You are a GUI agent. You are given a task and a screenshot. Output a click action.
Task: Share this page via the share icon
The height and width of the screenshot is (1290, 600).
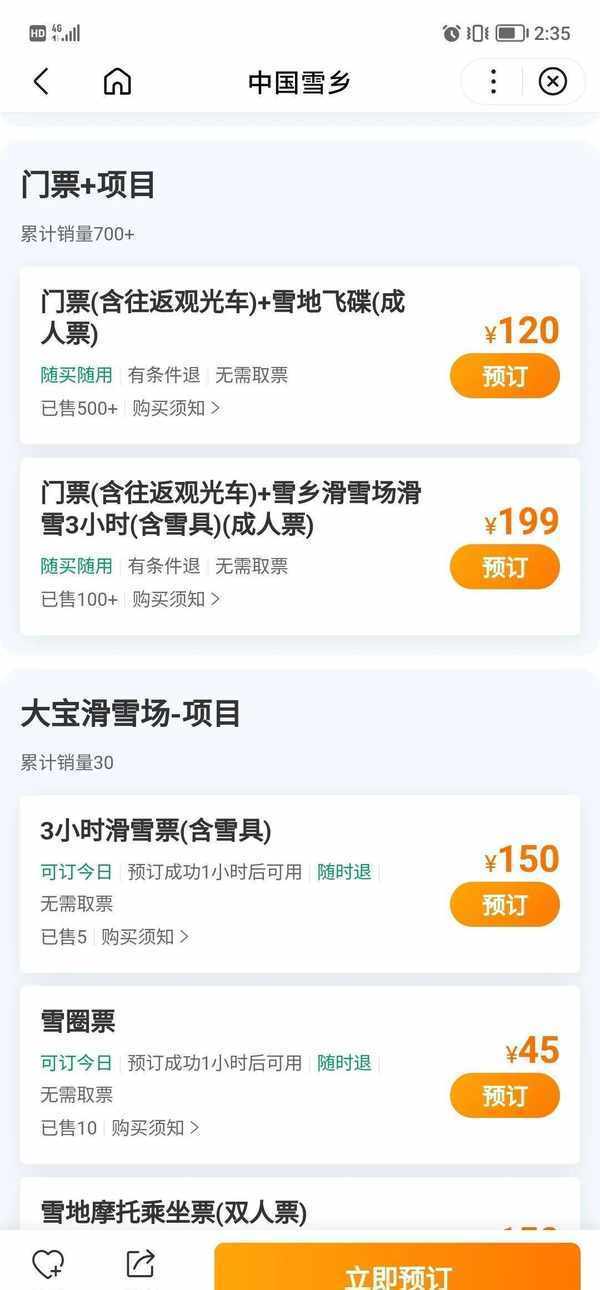click(x=140, y=1264)
